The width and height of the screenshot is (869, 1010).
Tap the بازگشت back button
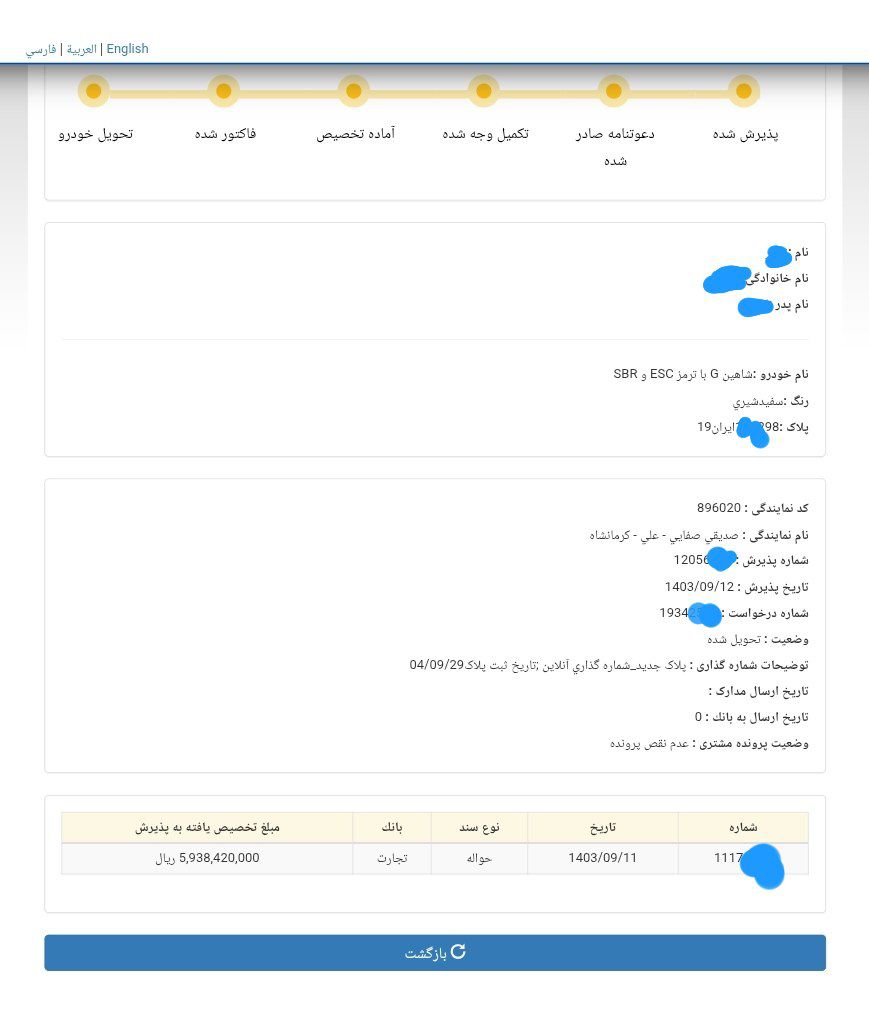click(435, 952)
